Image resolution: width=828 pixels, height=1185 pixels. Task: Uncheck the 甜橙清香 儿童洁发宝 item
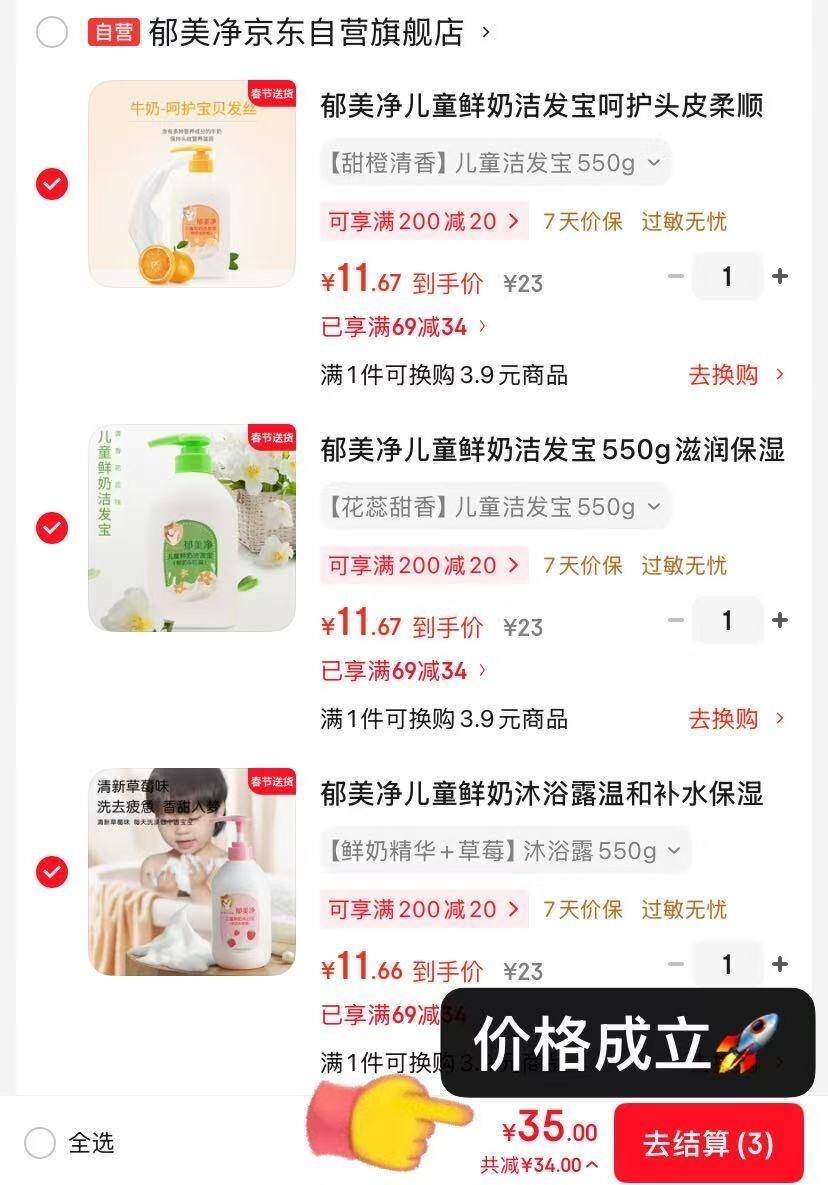click(52, 184)
